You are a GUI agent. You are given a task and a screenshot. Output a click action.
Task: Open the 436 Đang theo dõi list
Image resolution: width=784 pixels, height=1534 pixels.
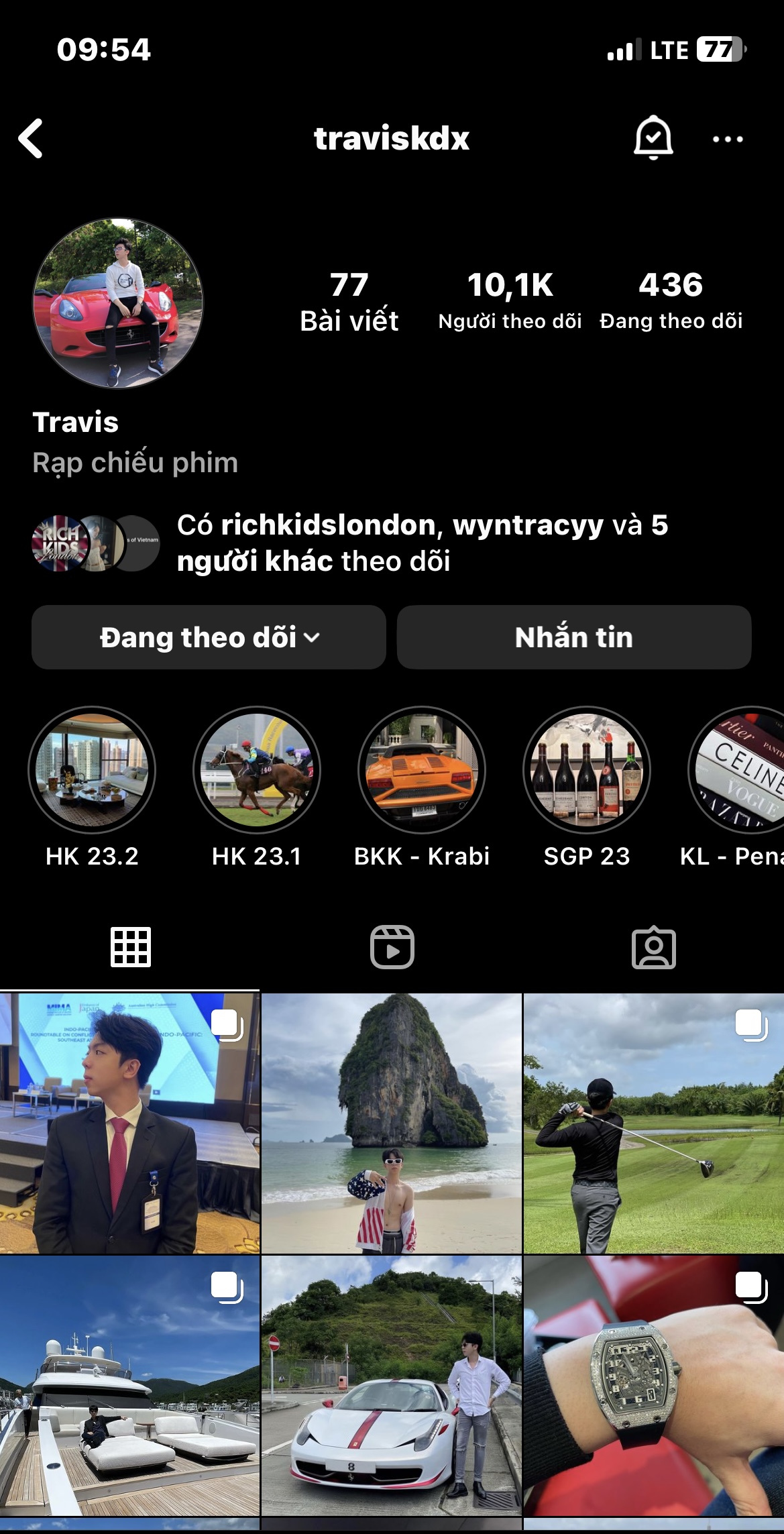(671, 300)
